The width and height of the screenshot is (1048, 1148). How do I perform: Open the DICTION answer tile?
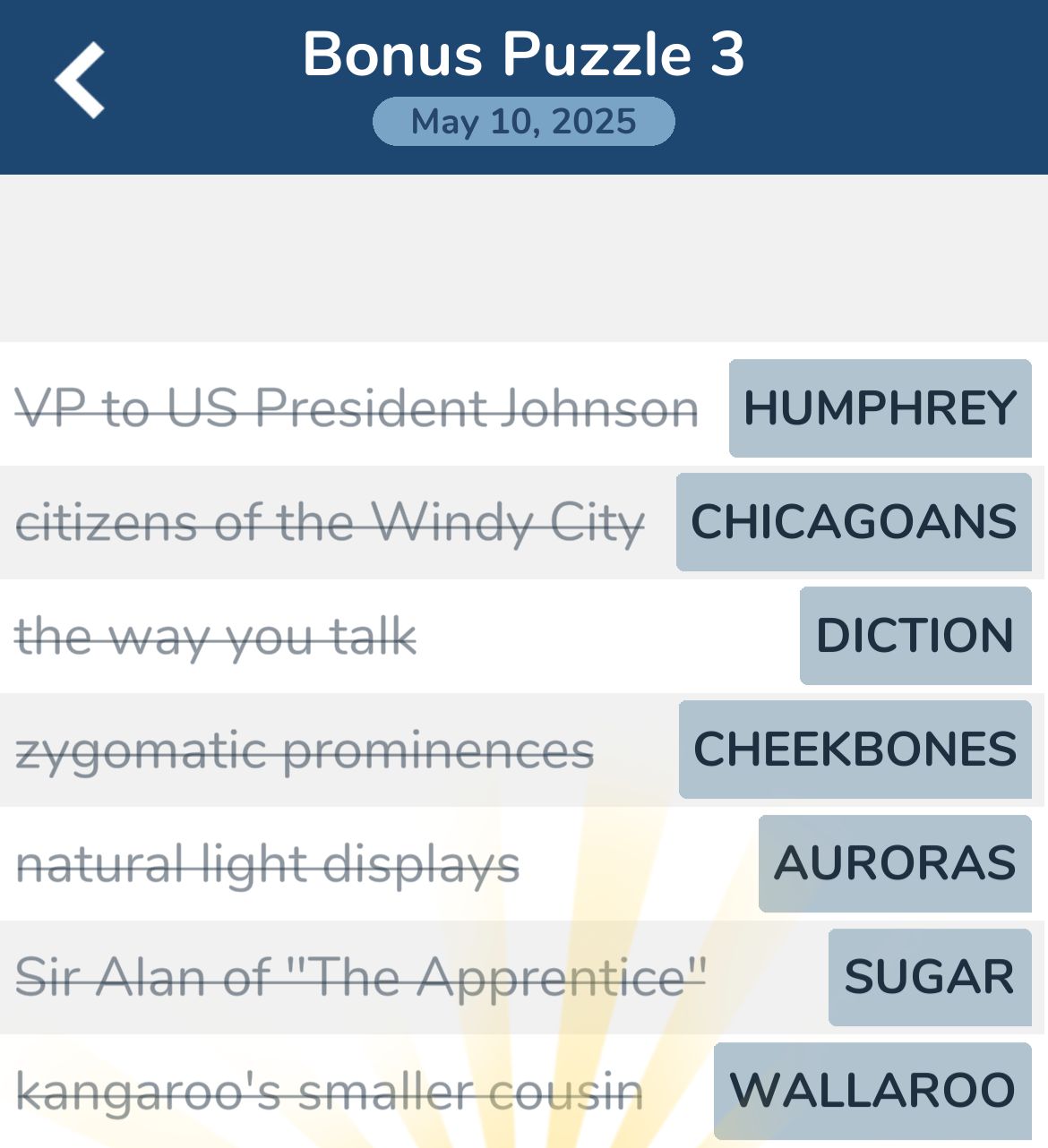coord(915,636)
